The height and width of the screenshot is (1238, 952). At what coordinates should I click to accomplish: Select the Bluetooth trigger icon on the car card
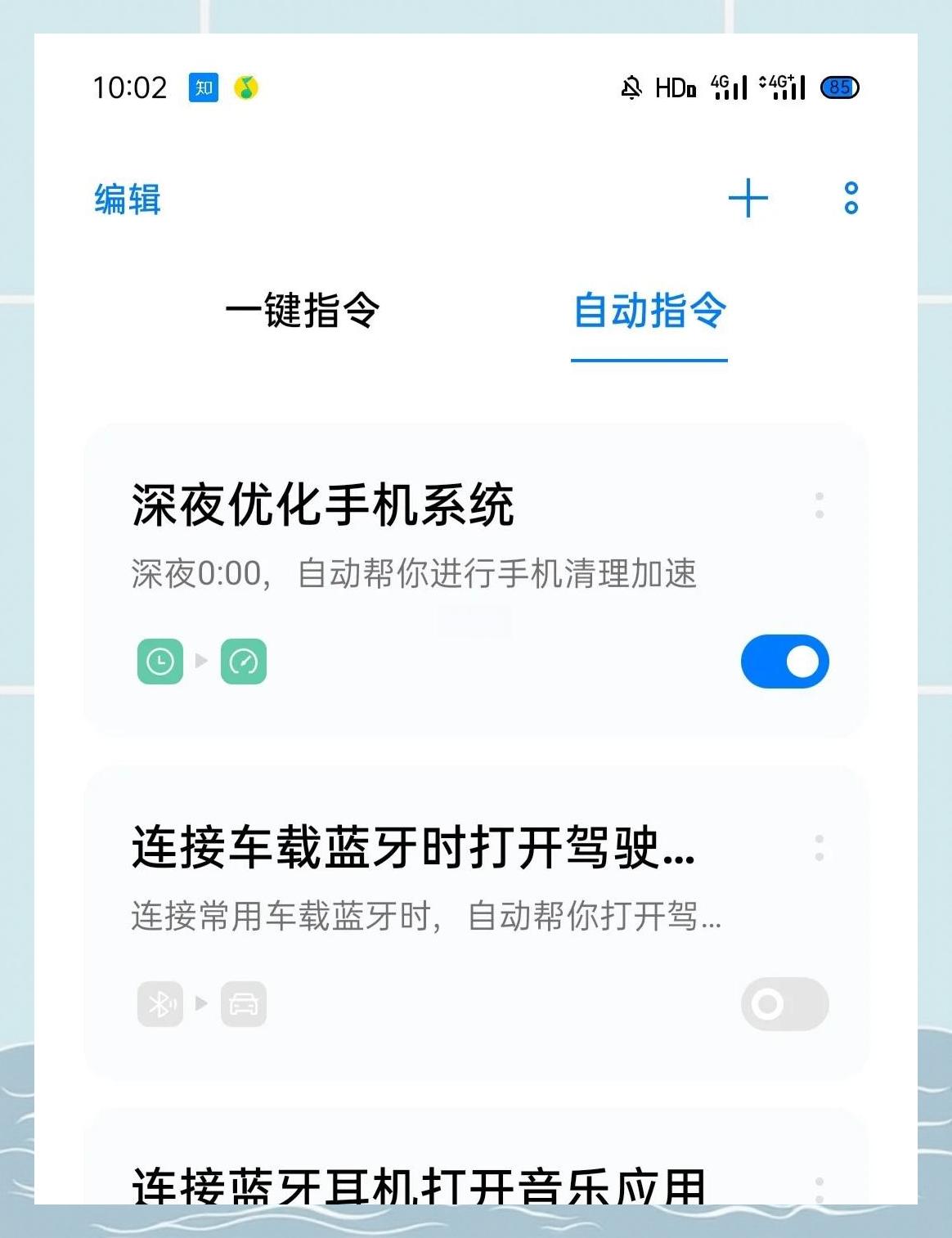[159, 1004]
